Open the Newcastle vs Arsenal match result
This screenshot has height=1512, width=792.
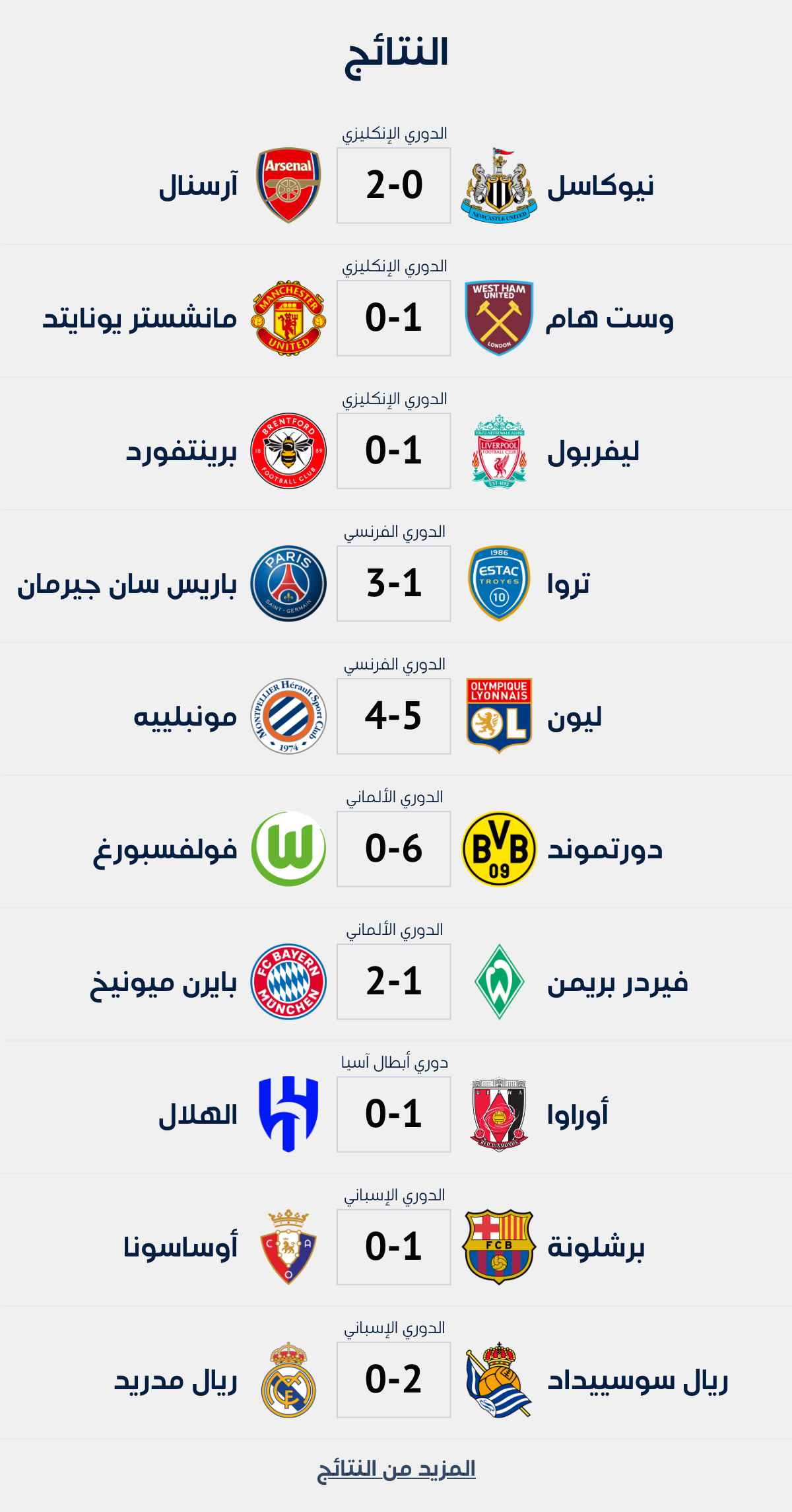394,185
